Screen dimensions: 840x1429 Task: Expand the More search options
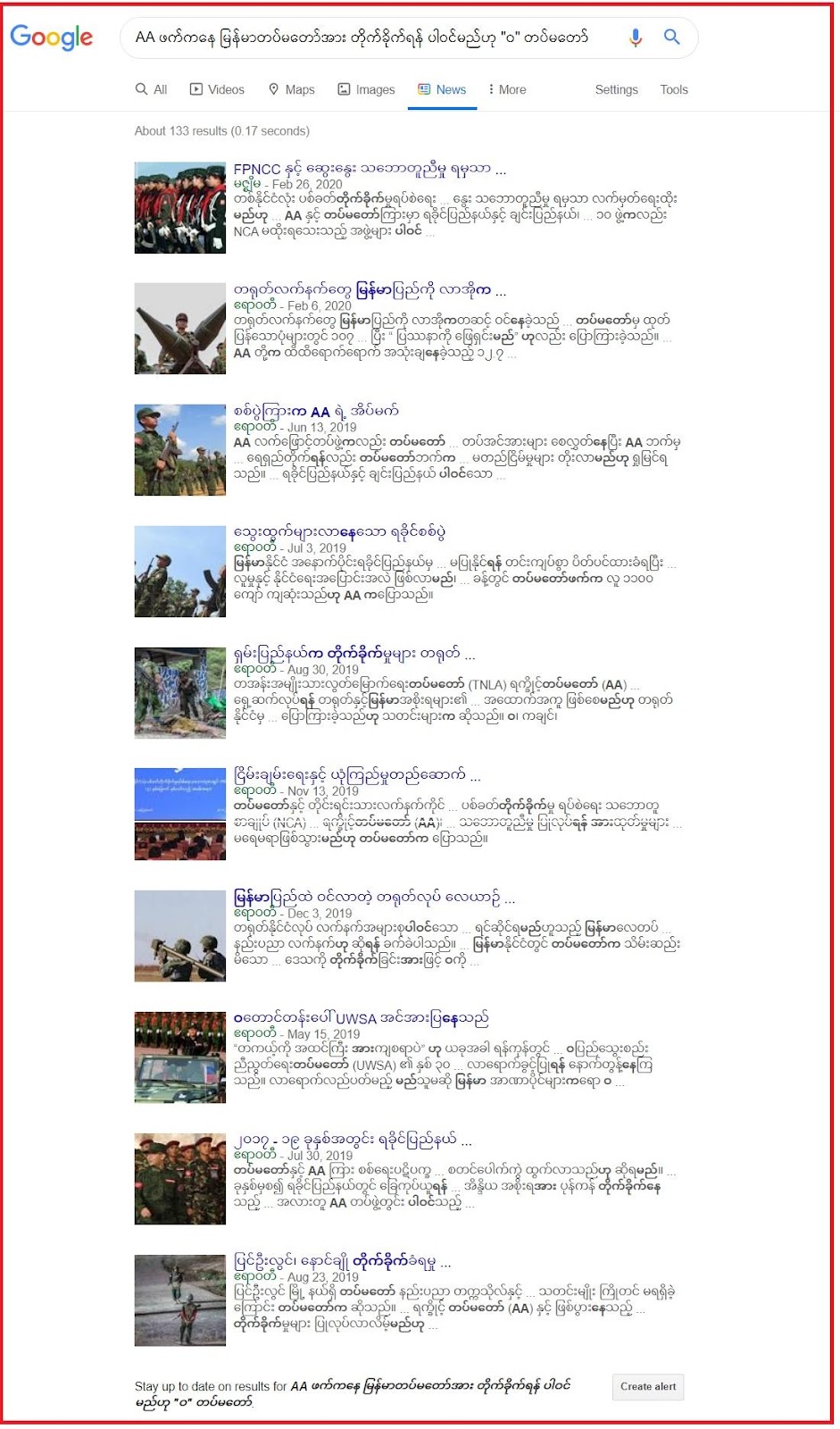pos(507,89)
